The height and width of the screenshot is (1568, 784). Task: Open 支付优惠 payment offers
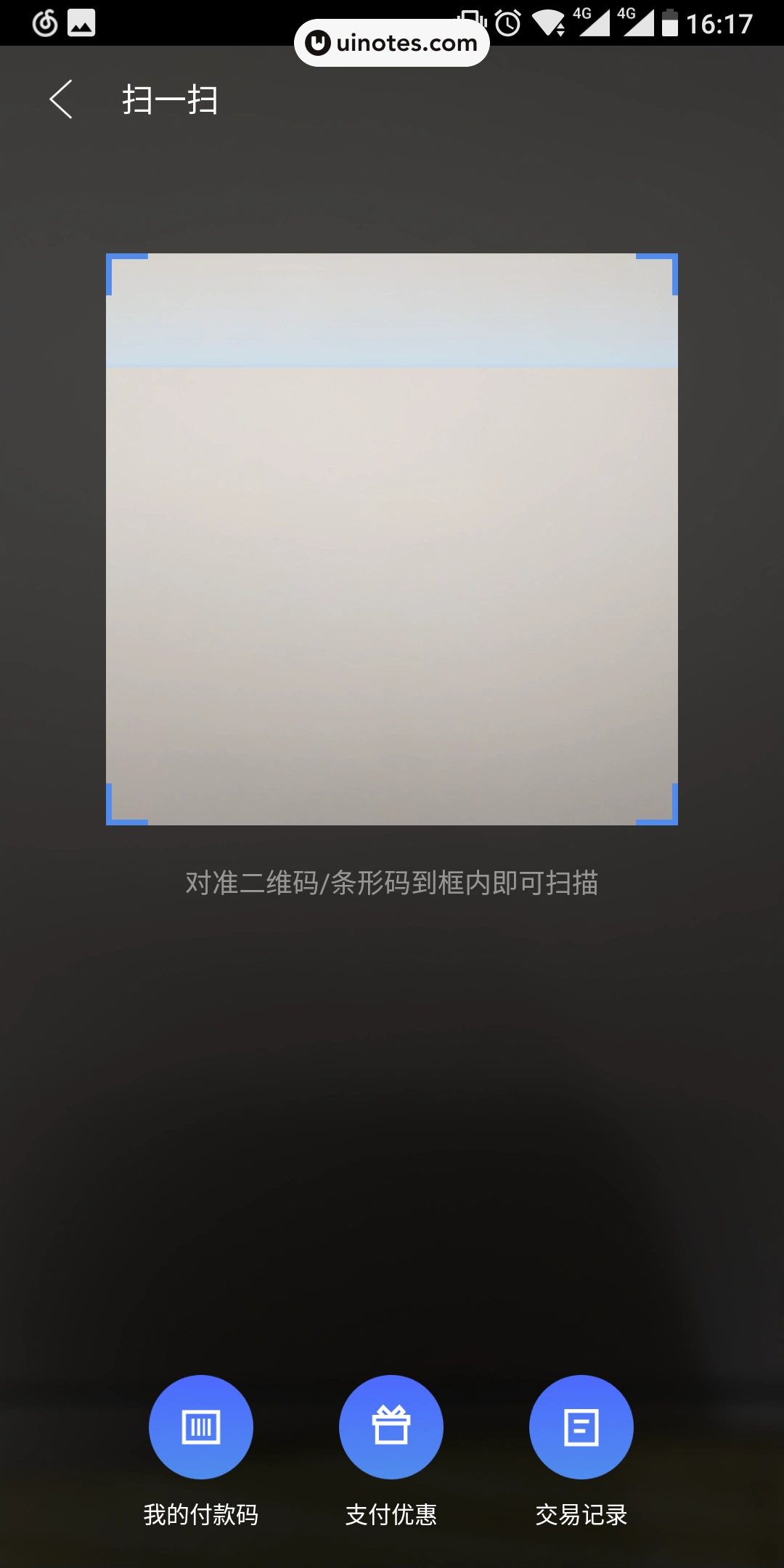391,1426
